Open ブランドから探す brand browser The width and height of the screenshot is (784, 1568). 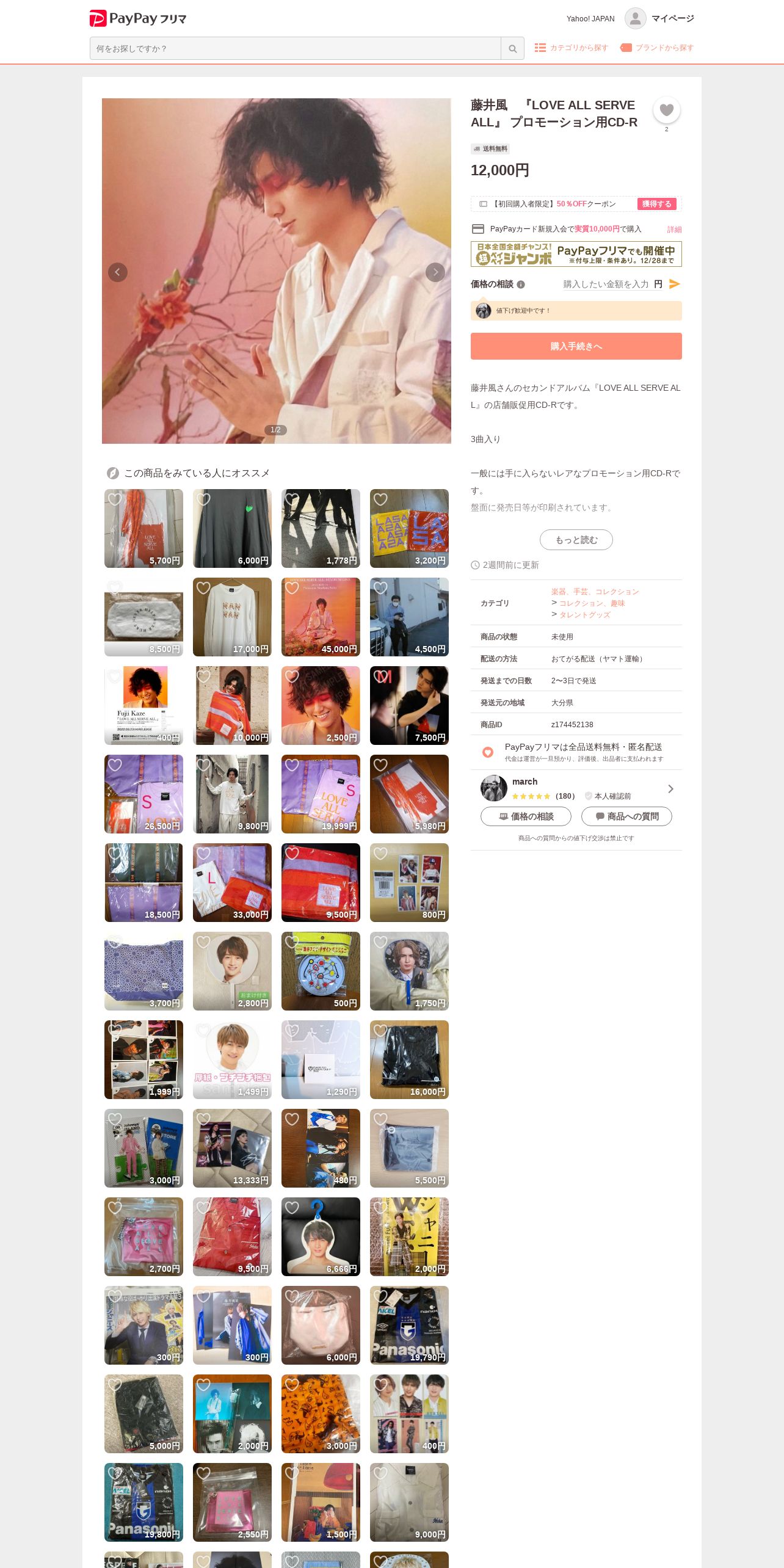pyautogui.click(x=657, y=48)
